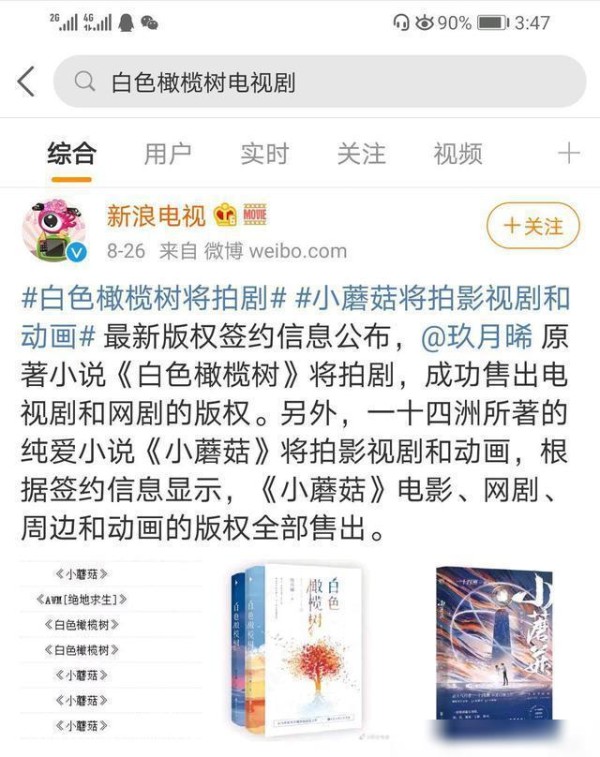
Task: Switch to the 实时 tab
Action: (264, 153)
